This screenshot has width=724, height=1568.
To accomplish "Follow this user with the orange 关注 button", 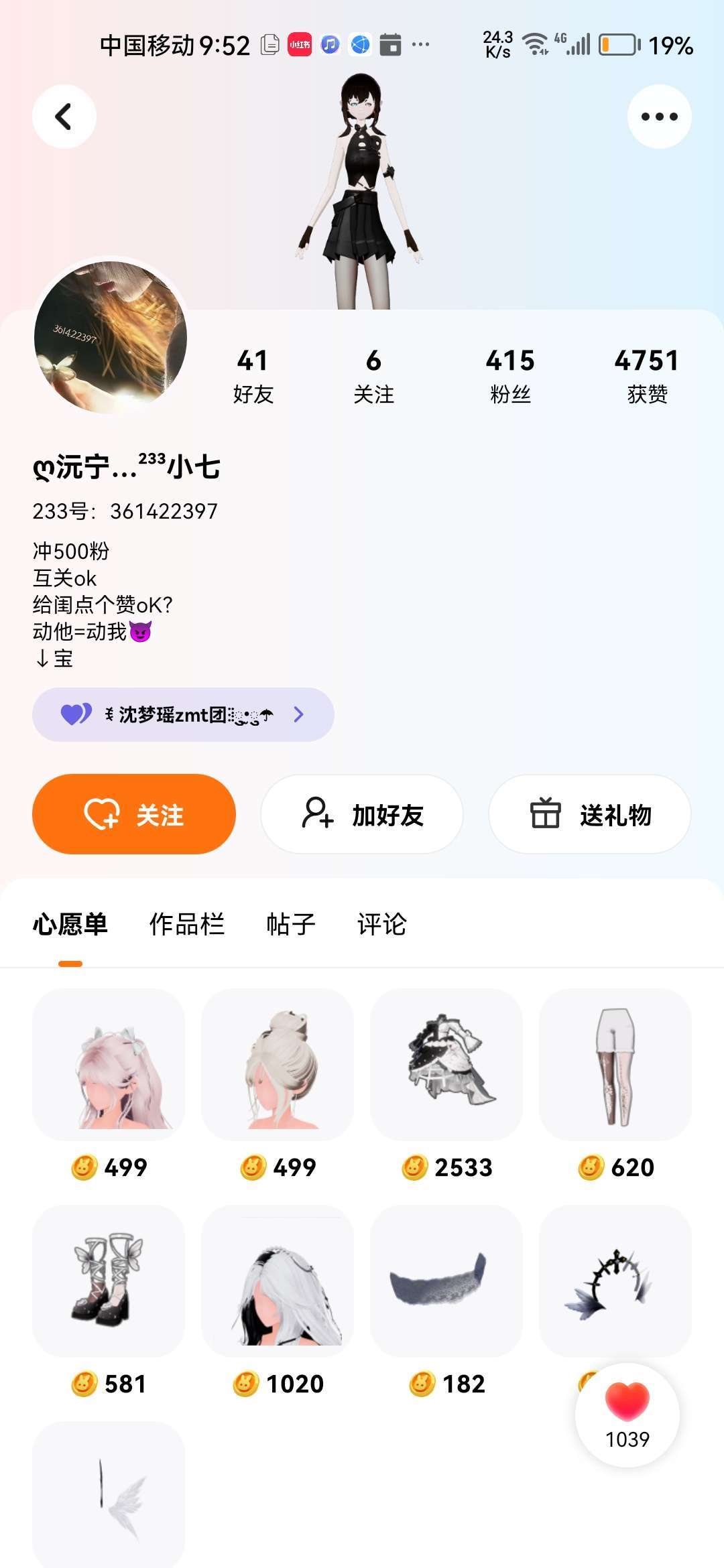I will [x=134, y=814].
